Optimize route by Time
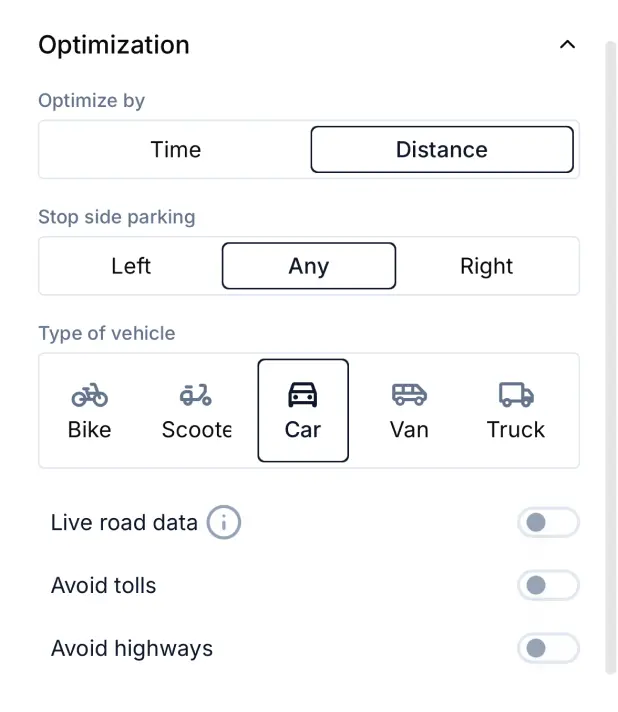The image size is (618, 712). coord(176,150)
